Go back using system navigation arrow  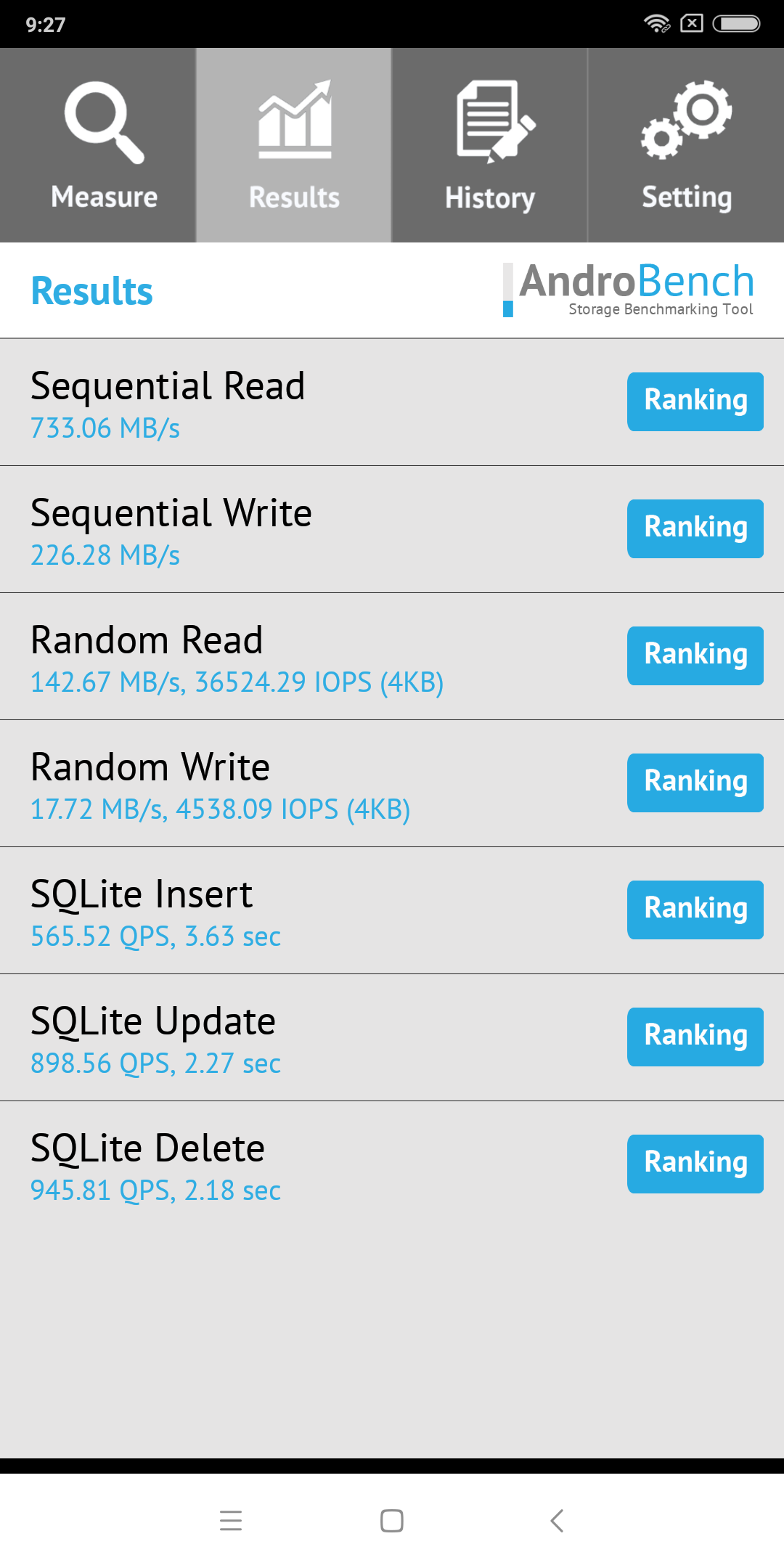(557, 1520)
